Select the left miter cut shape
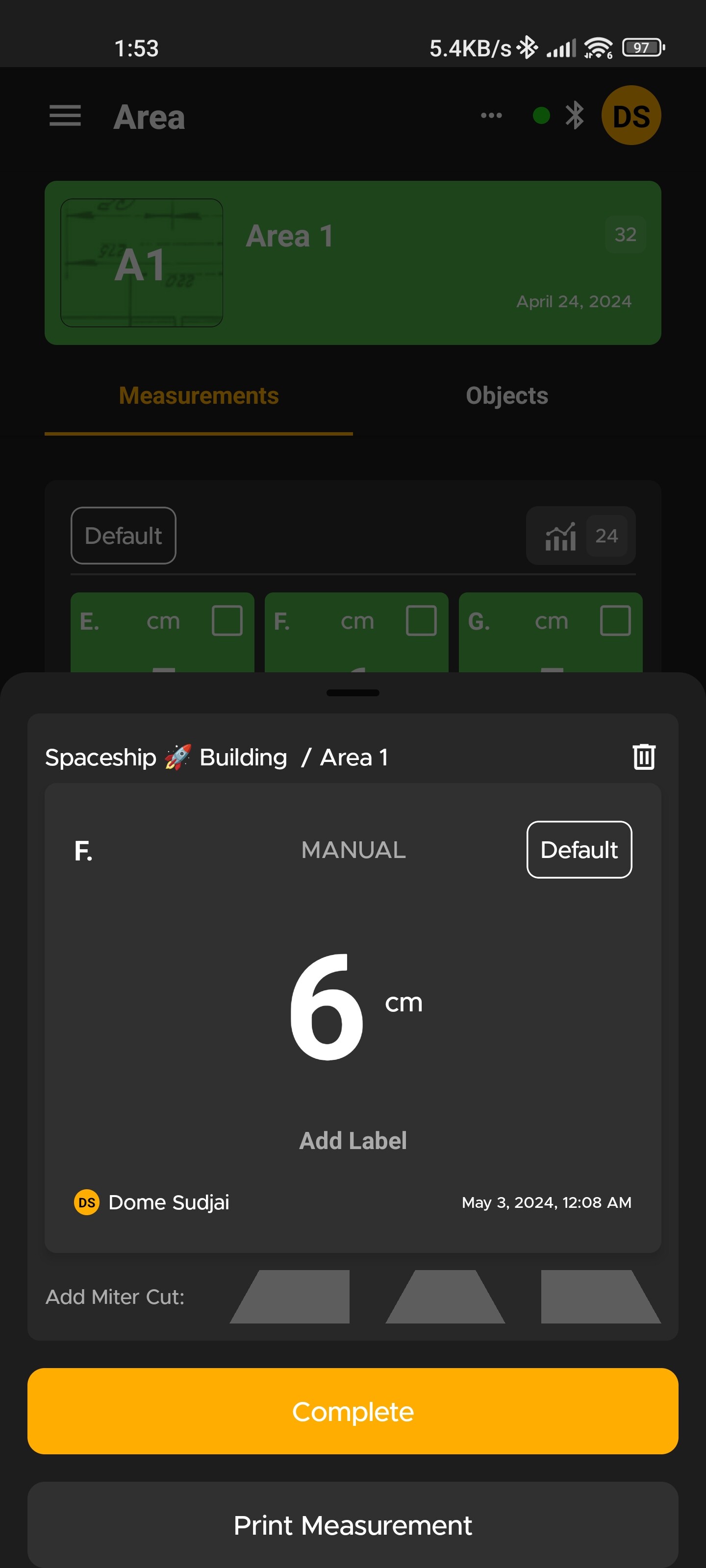 289,1296
